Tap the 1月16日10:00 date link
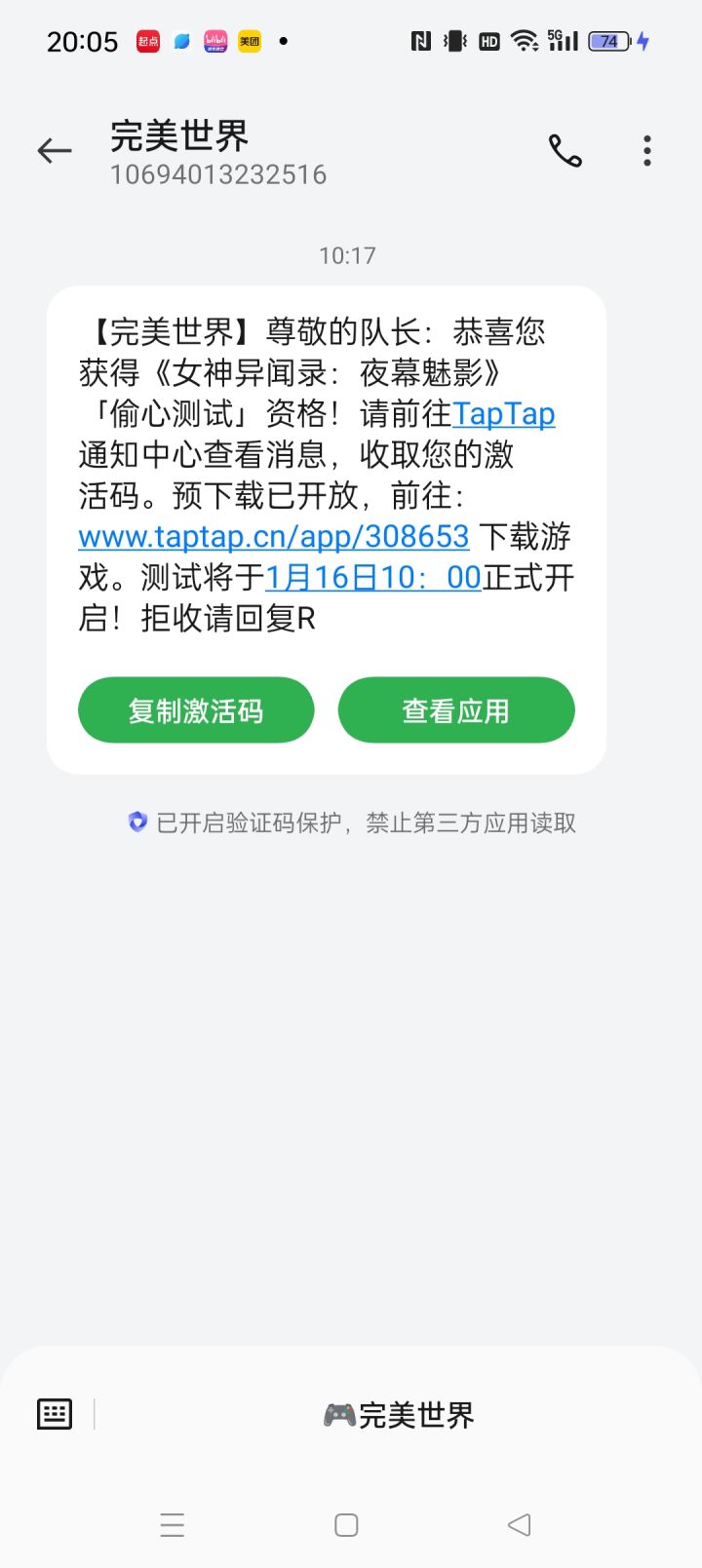Viewport: 702px width, 1568px height. [374, 578]
